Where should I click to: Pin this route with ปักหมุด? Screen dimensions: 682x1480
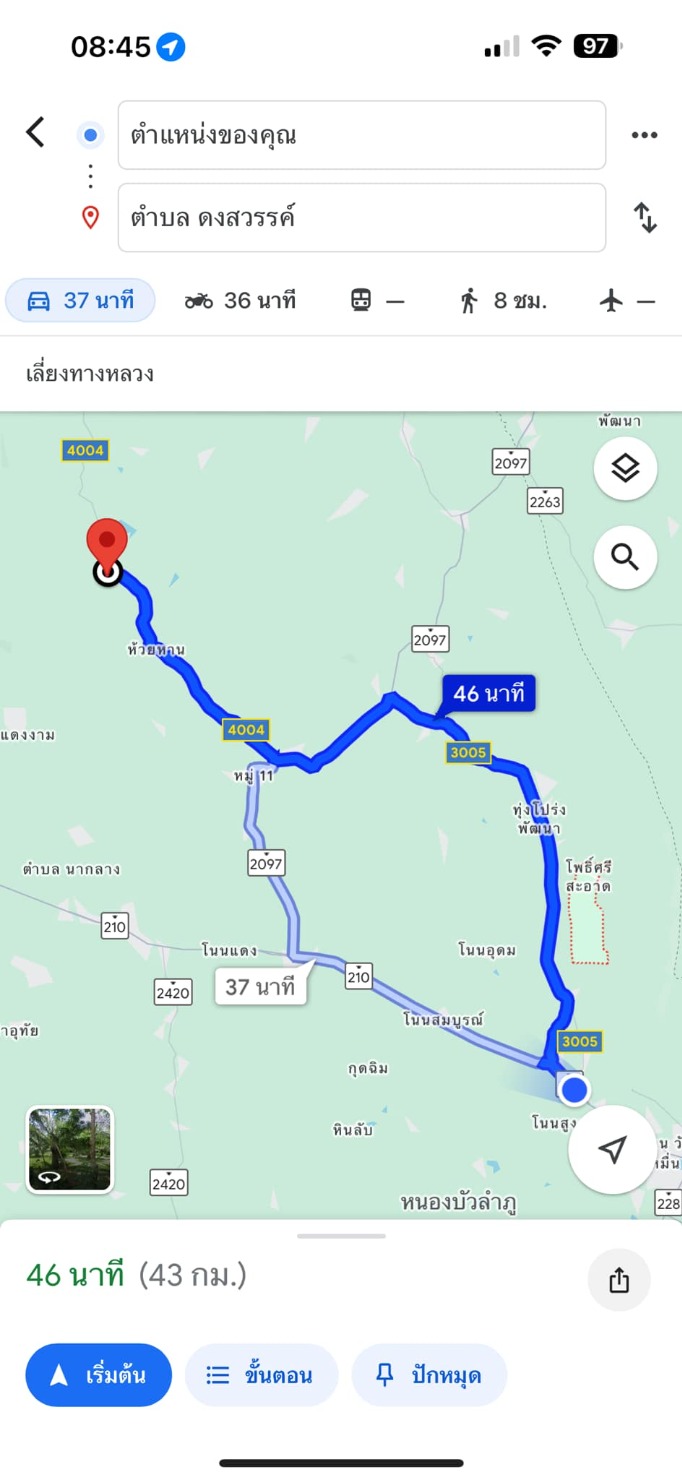tap(429, 1375)
